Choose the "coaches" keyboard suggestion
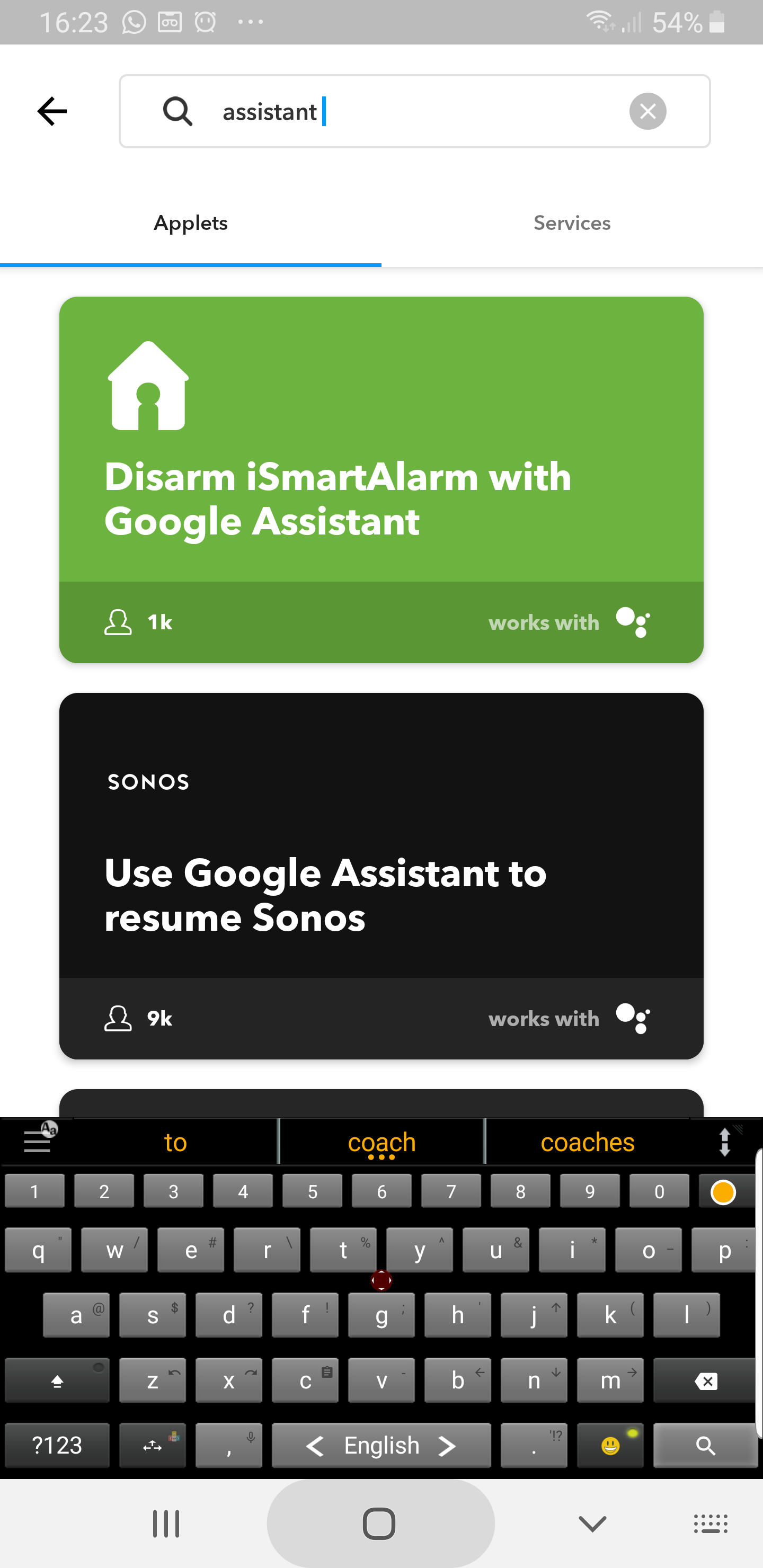 [x=587, y=1143]
